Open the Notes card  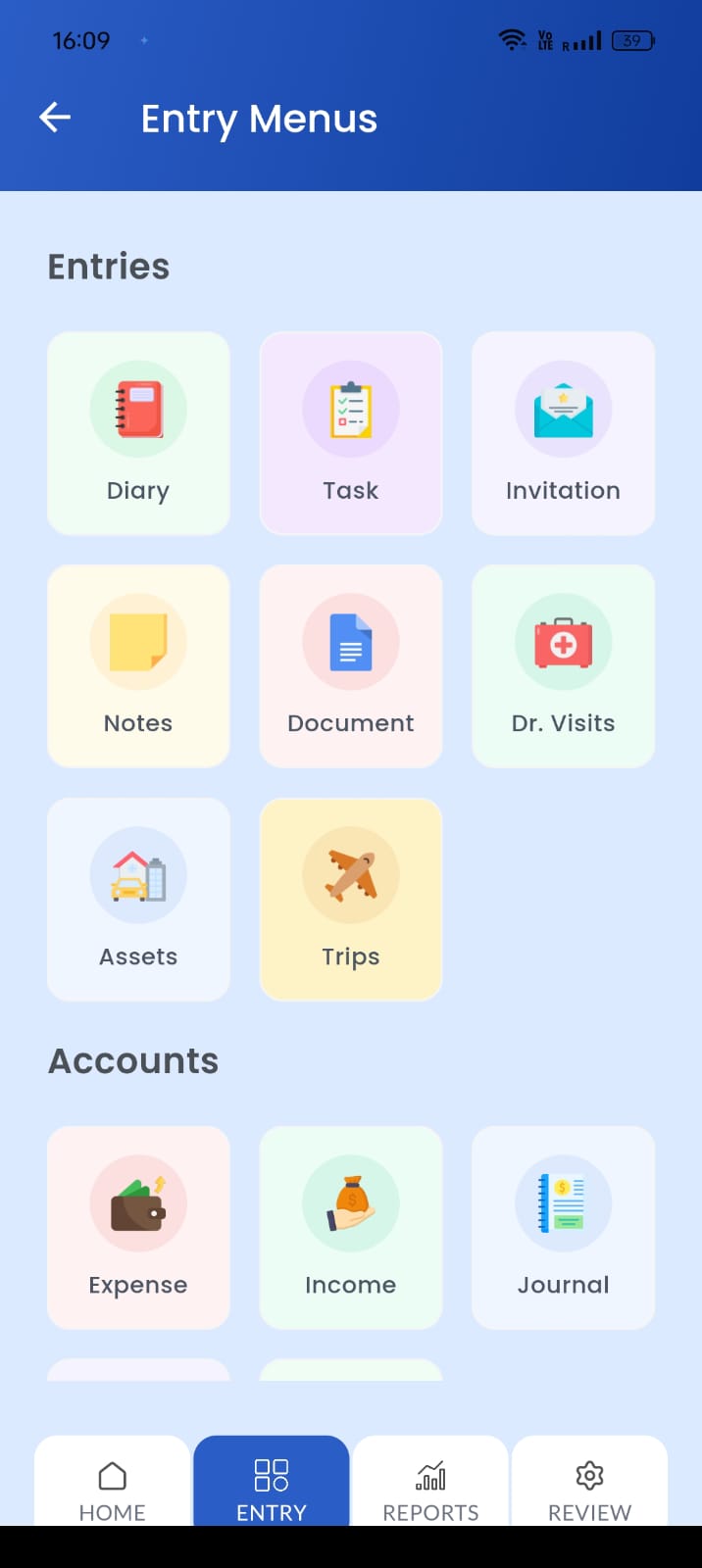(x=138, y=665)
